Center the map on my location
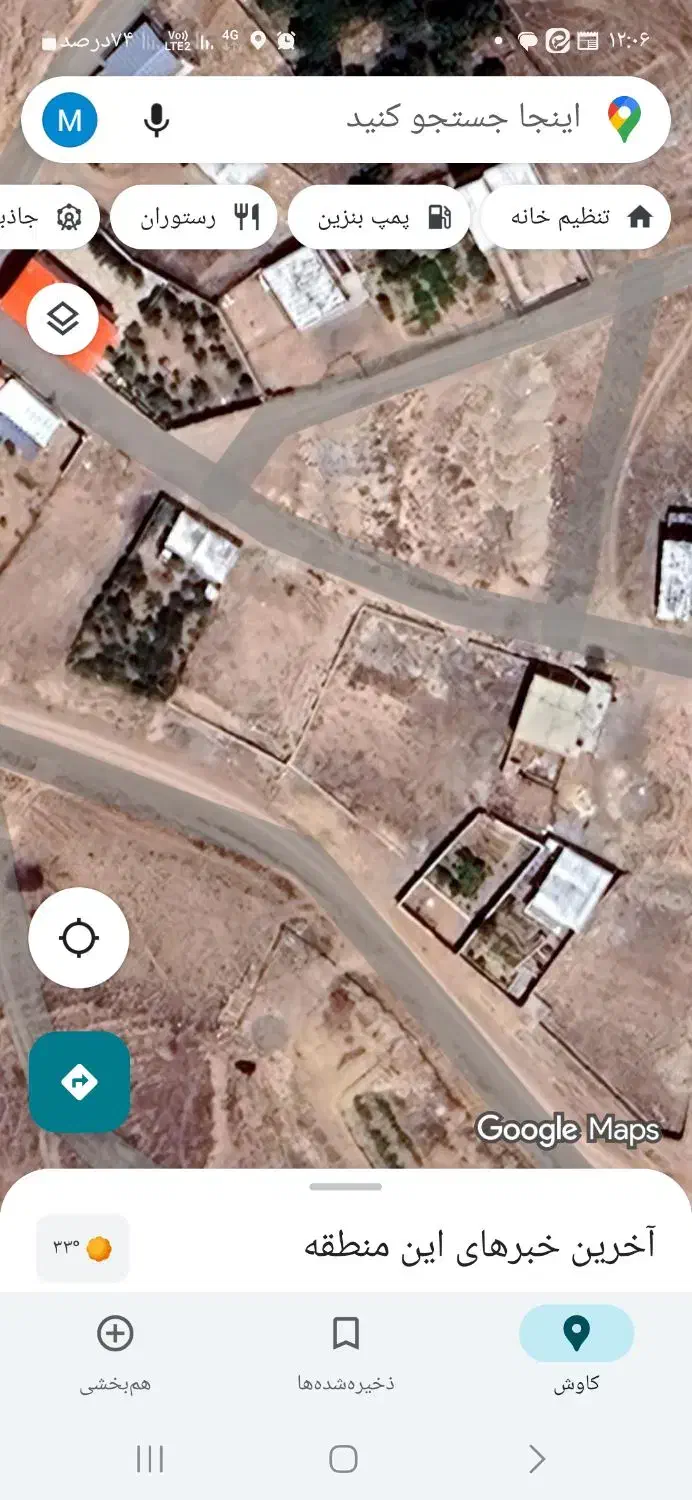The height and width of the screenshot is (1500, 692). (x=79, y=938)
